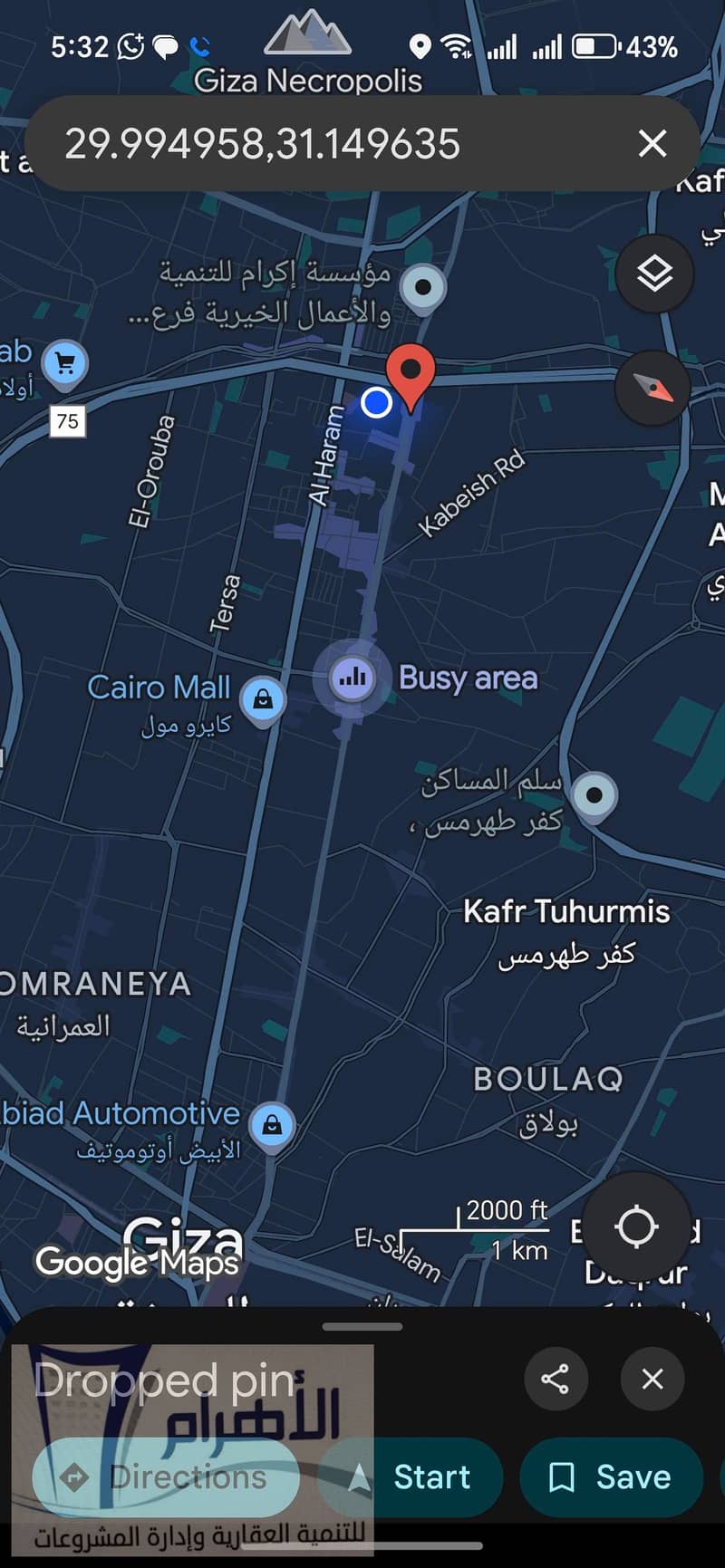Open the Cairo Mall place marker
The height and width of the screenshot is (1568, 725).
[x=263, y=699]
